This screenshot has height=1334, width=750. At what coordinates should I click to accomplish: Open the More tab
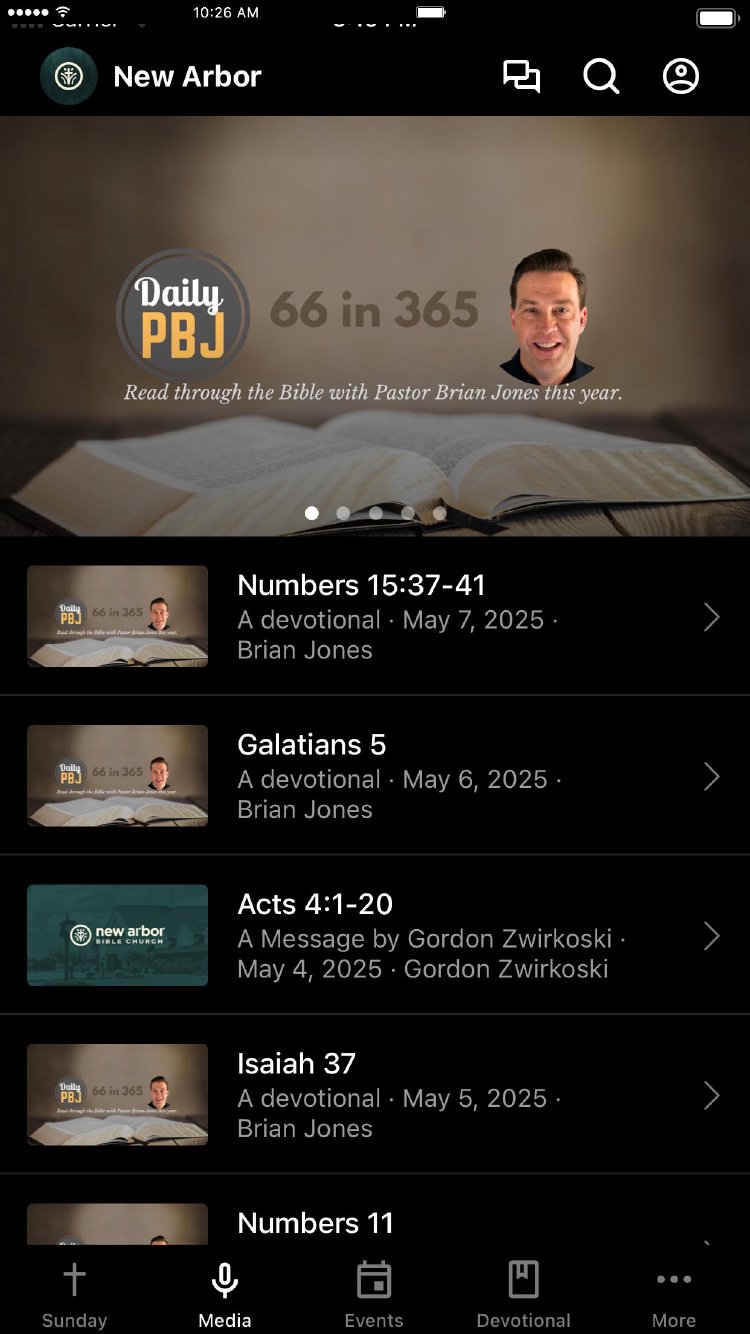674,1293
